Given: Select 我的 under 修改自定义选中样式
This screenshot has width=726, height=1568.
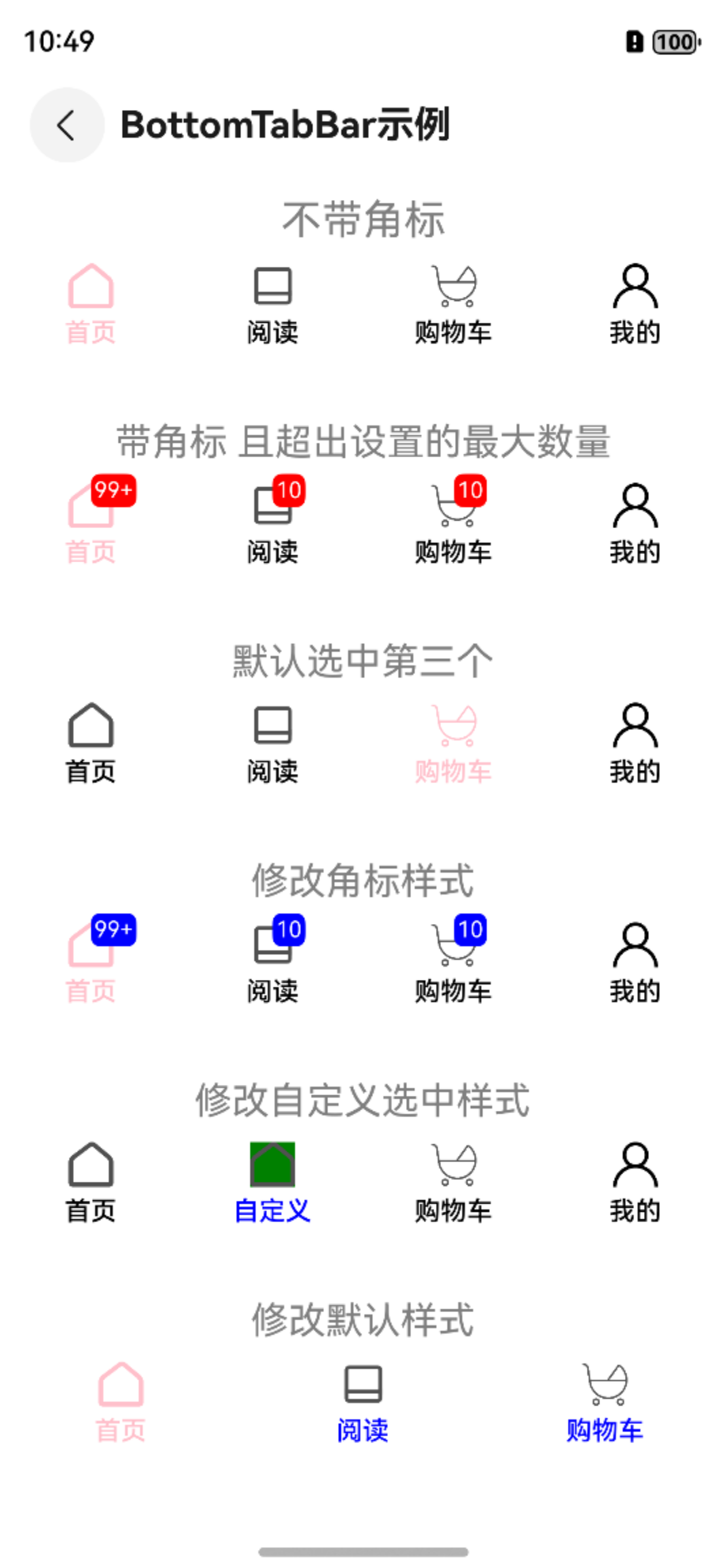Looking at the screenshot, I should (x=635, y=1183).
